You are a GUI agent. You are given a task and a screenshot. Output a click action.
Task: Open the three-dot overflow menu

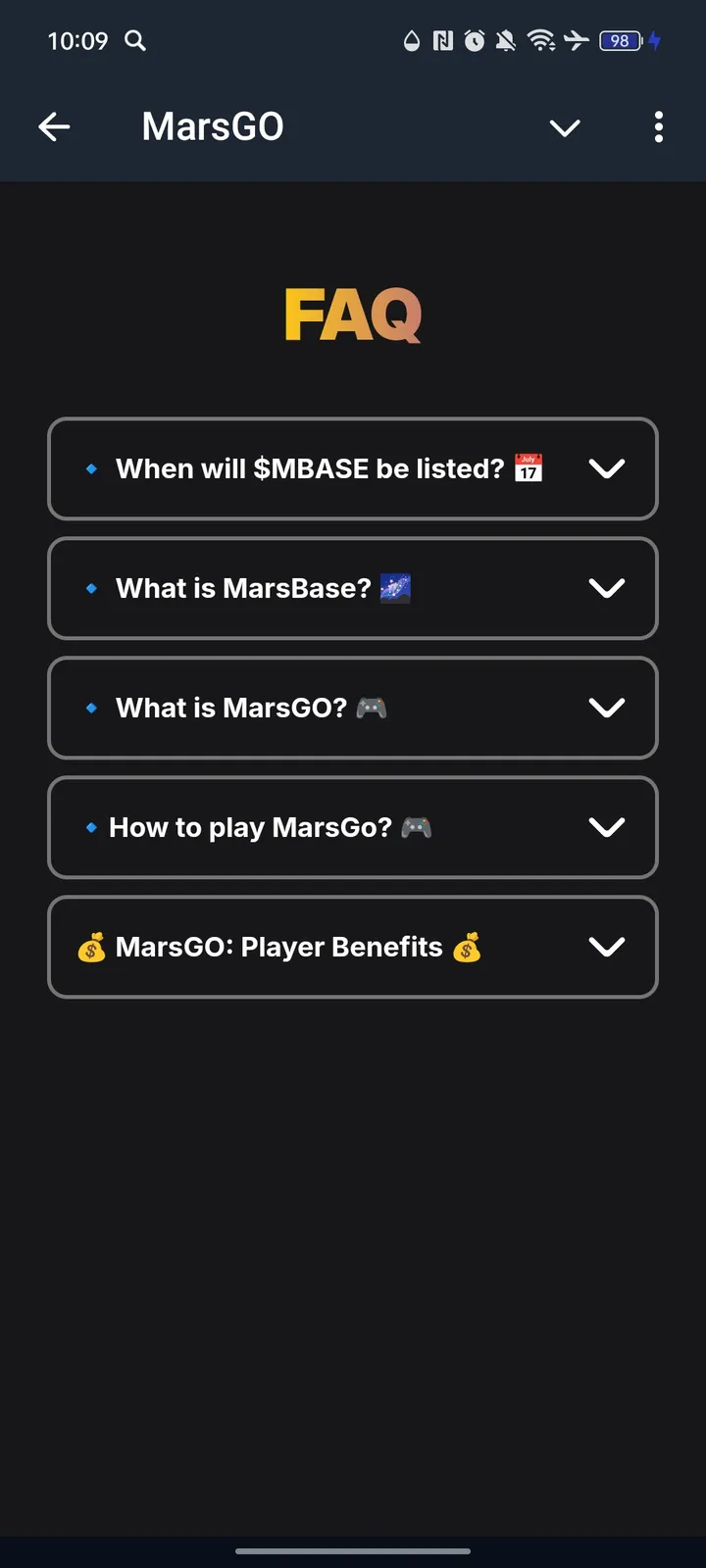(658, 126)
